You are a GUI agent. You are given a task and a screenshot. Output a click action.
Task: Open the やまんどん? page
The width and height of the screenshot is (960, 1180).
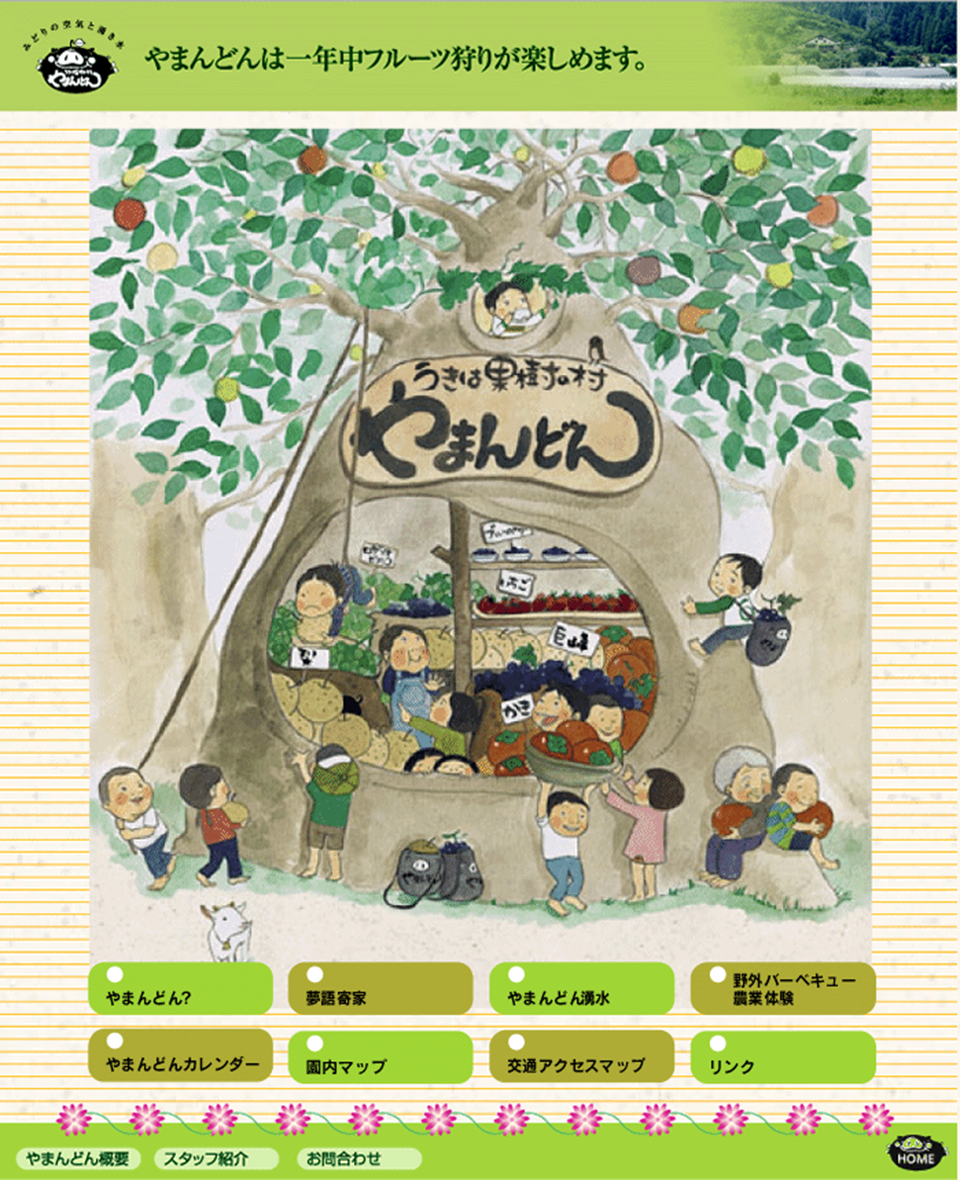click(x=180, y=989)
